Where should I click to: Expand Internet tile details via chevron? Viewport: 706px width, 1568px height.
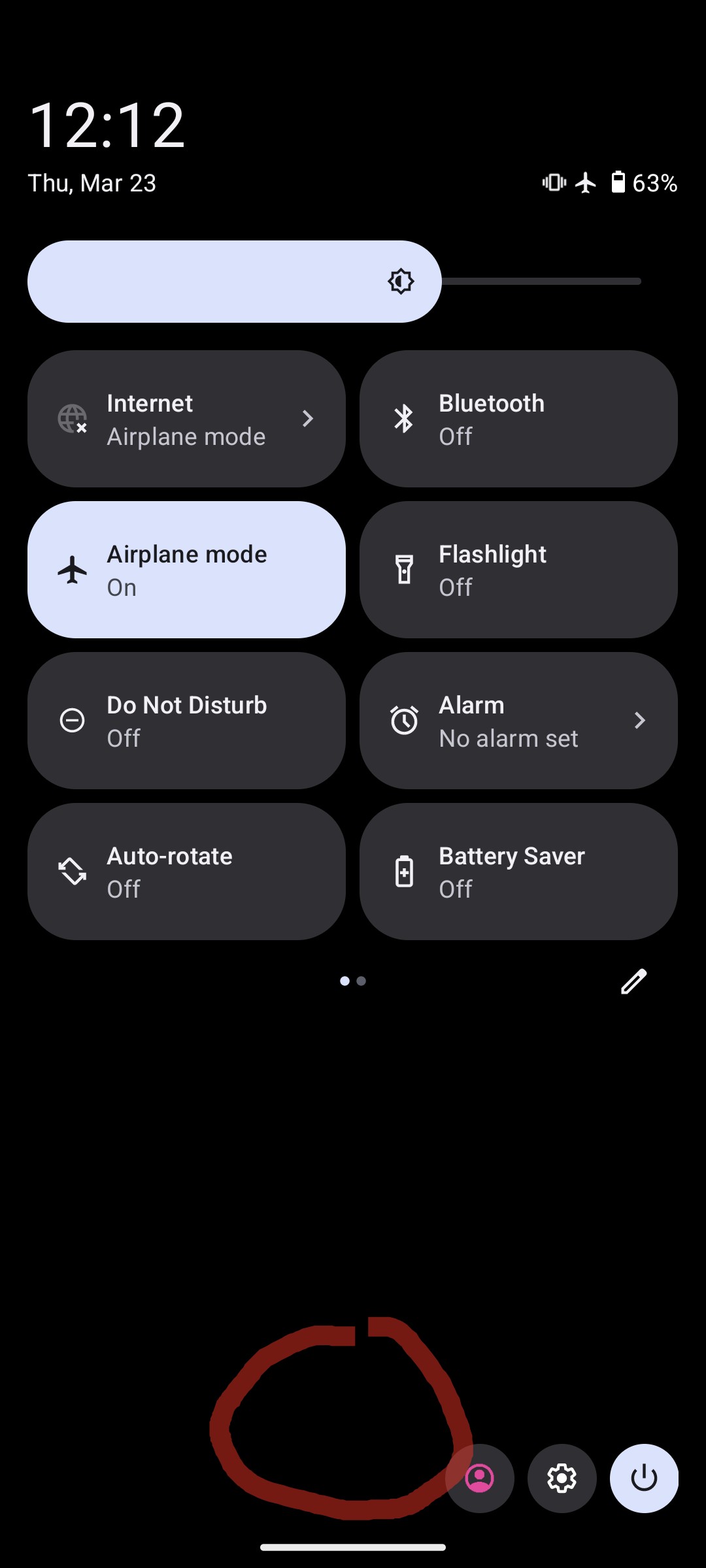tap(307, 418)
